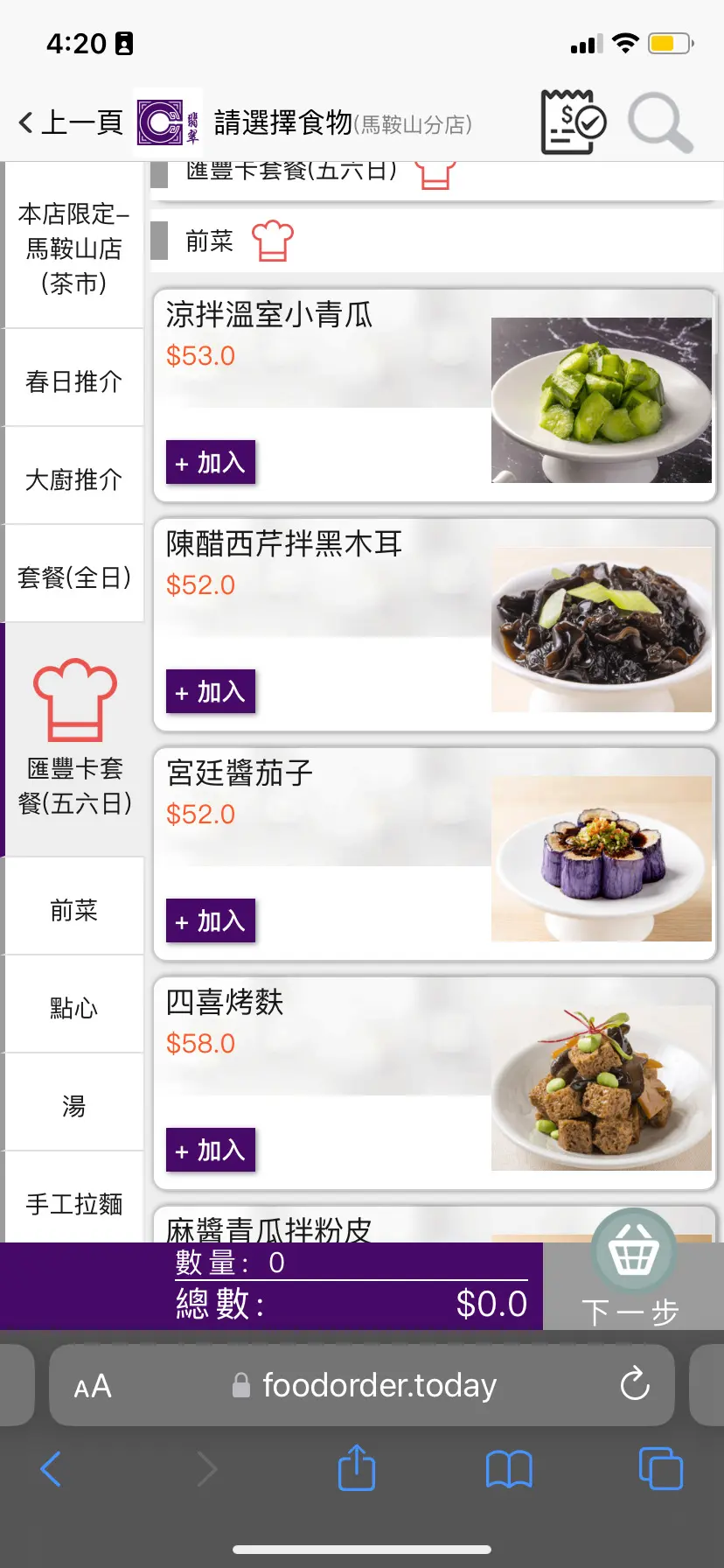Add 陳醋西芹拌黑木耳 to order

[211, 691]
